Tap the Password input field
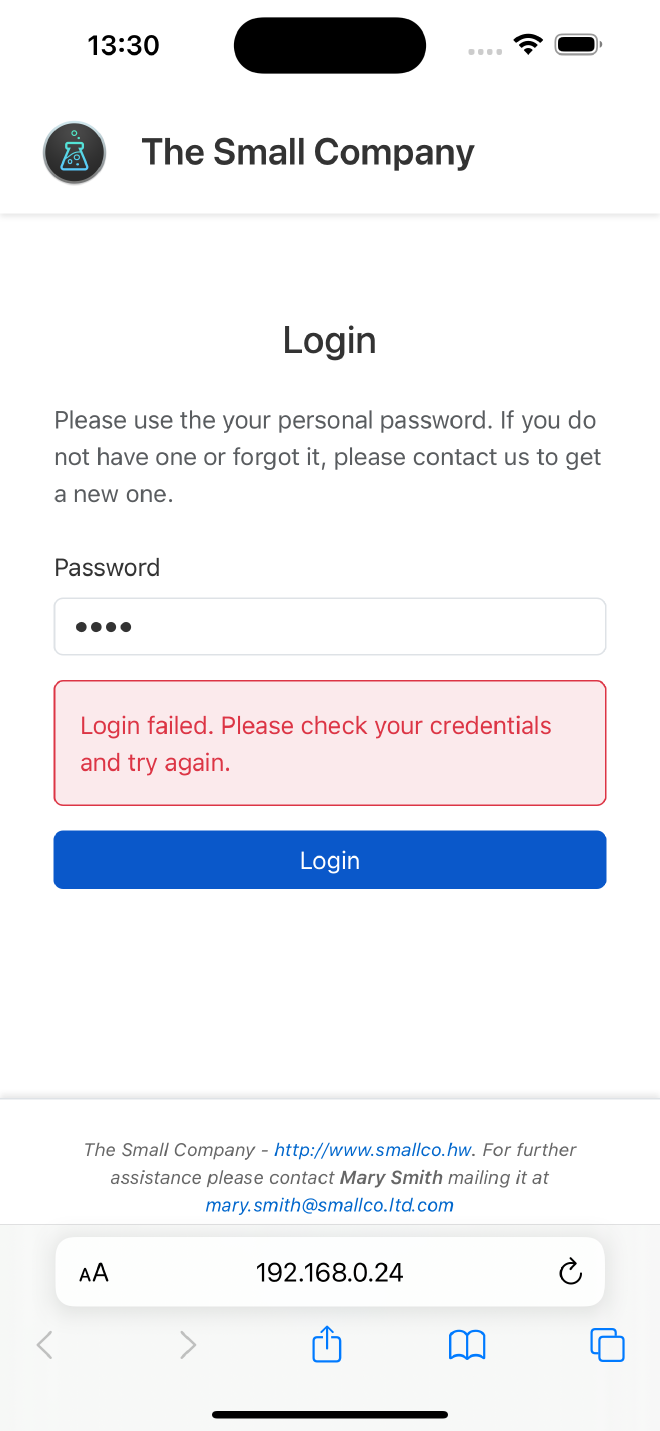The width and height of the screenshot is (660, 1431). (x=330, y=627)
